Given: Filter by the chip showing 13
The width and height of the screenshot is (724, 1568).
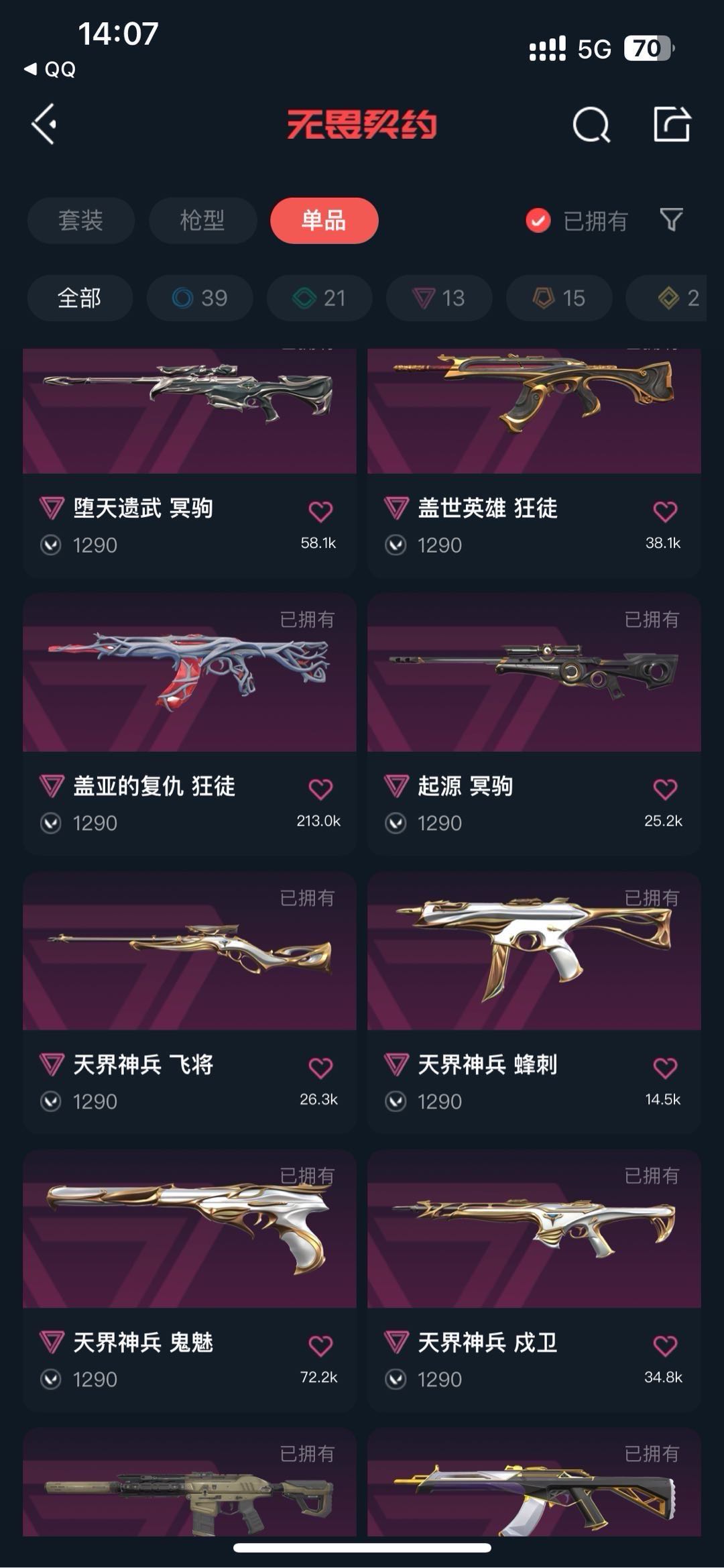Looking at the screenshot, I should pyautogui.click(x=439, y=298).
